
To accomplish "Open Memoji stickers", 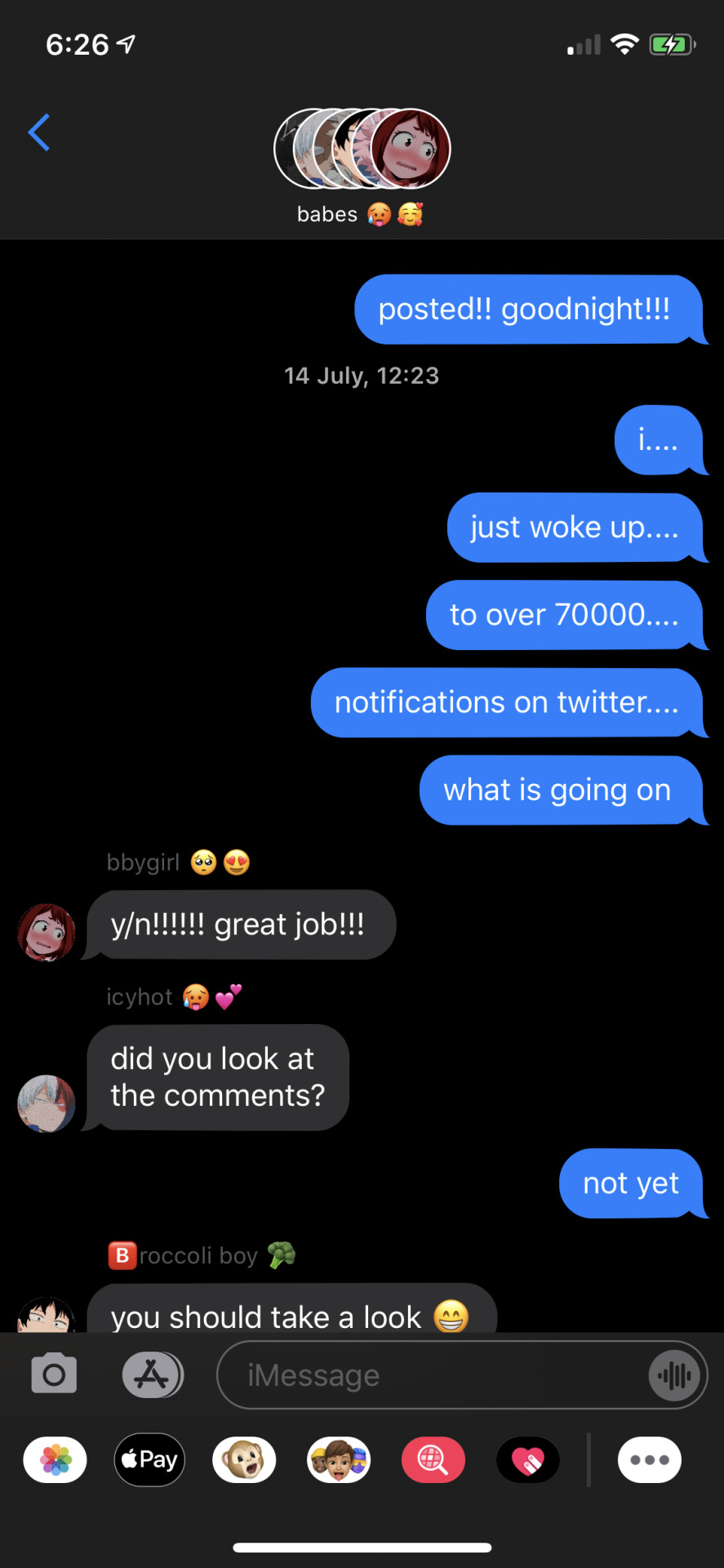I will click(x=339, y=1459).
